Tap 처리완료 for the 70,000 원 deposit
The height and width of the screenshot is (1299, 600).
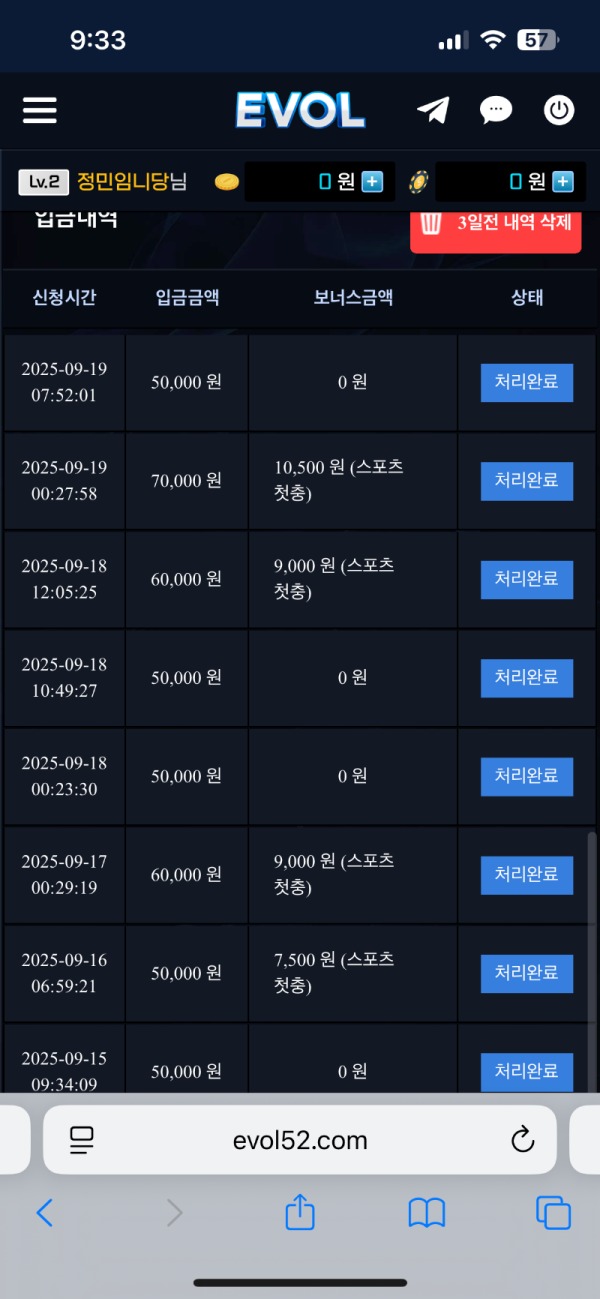click(526, 480)
